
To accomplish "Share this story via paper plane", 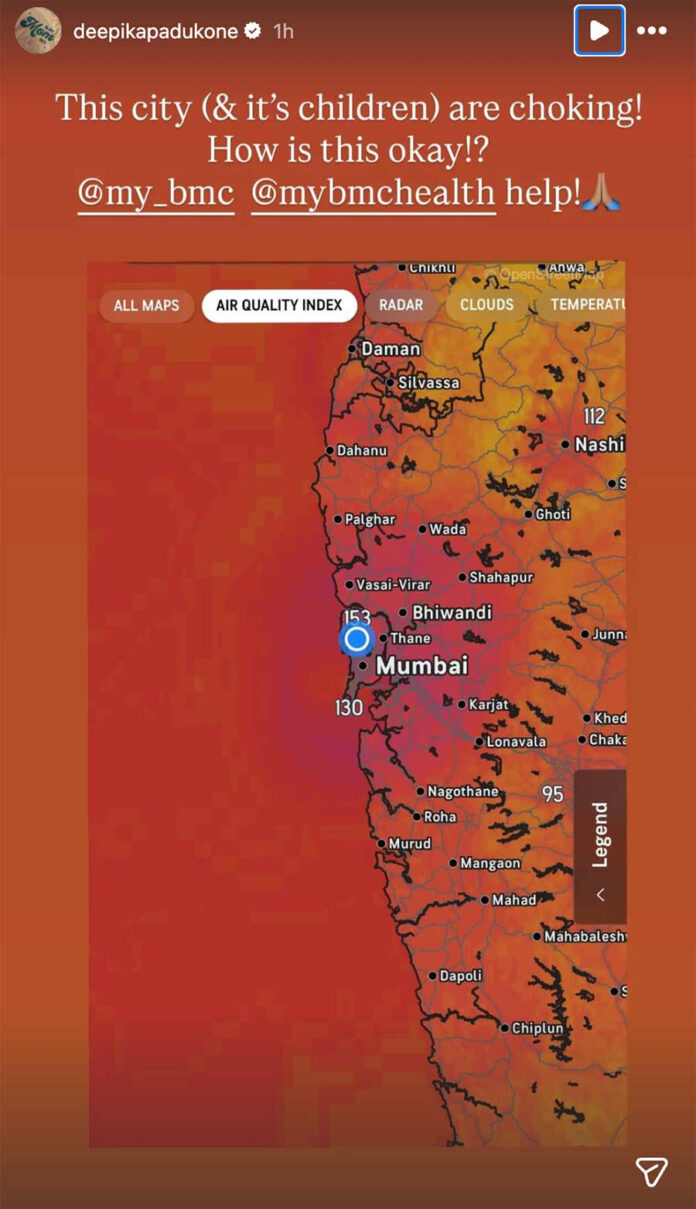I will [651, 1172].
